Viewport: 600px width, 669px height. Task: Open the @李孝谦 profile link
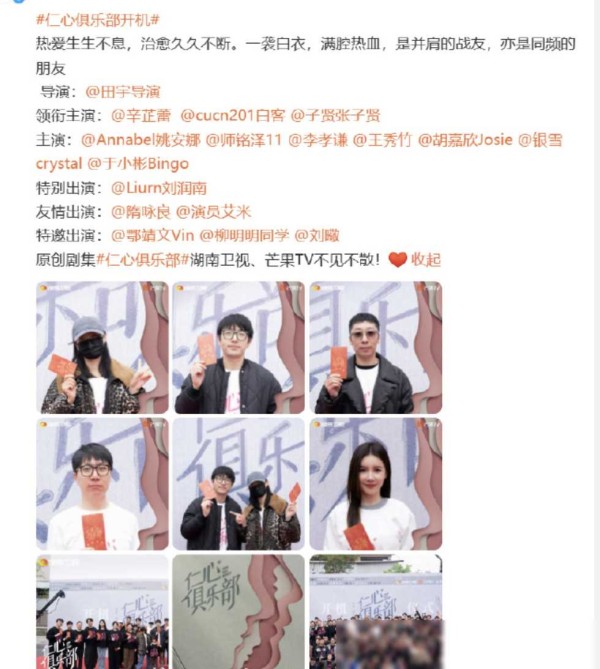pos(317,140)
